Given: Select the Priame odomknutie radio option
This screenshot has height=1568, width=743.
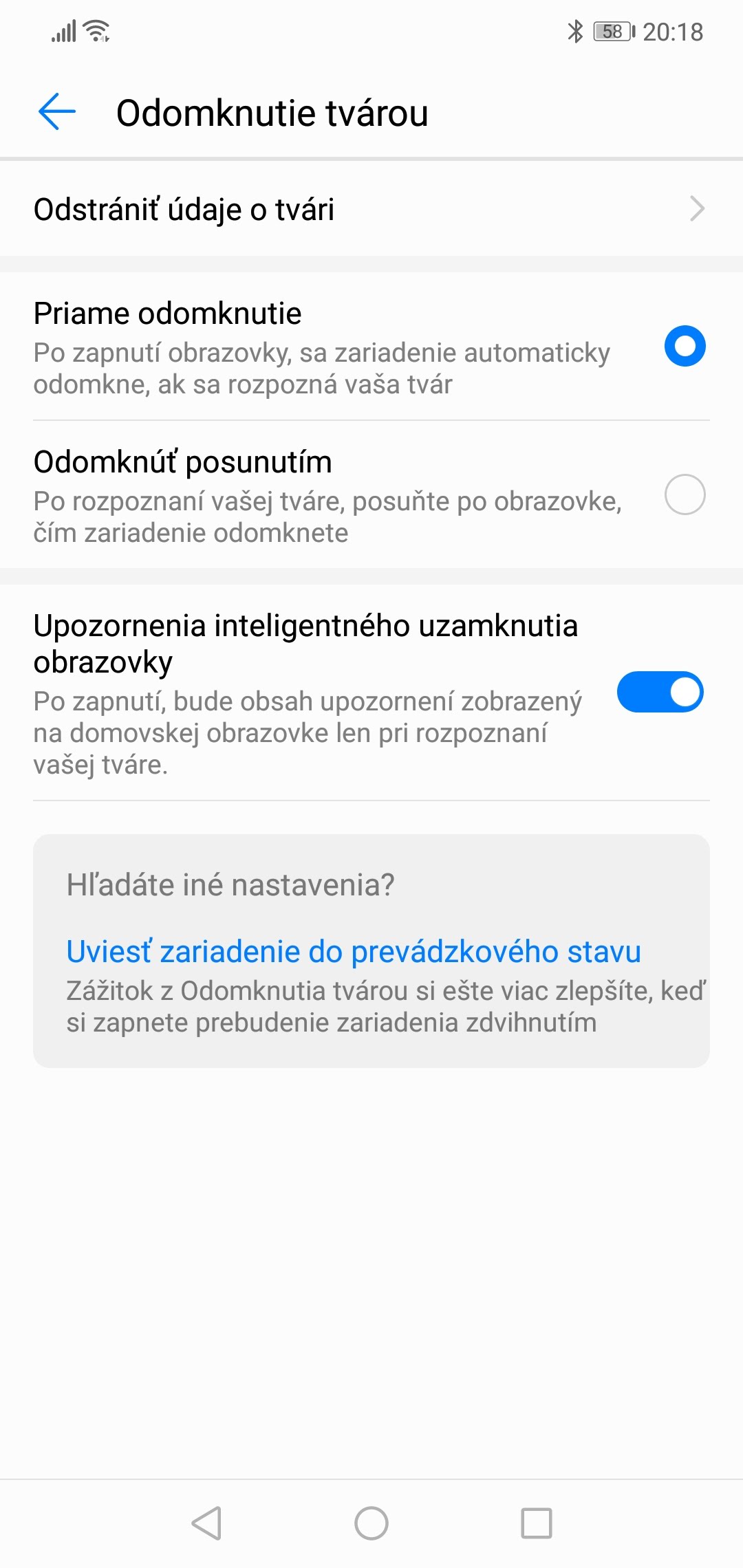Looking at the screenshot, I should tap(685, 346).
